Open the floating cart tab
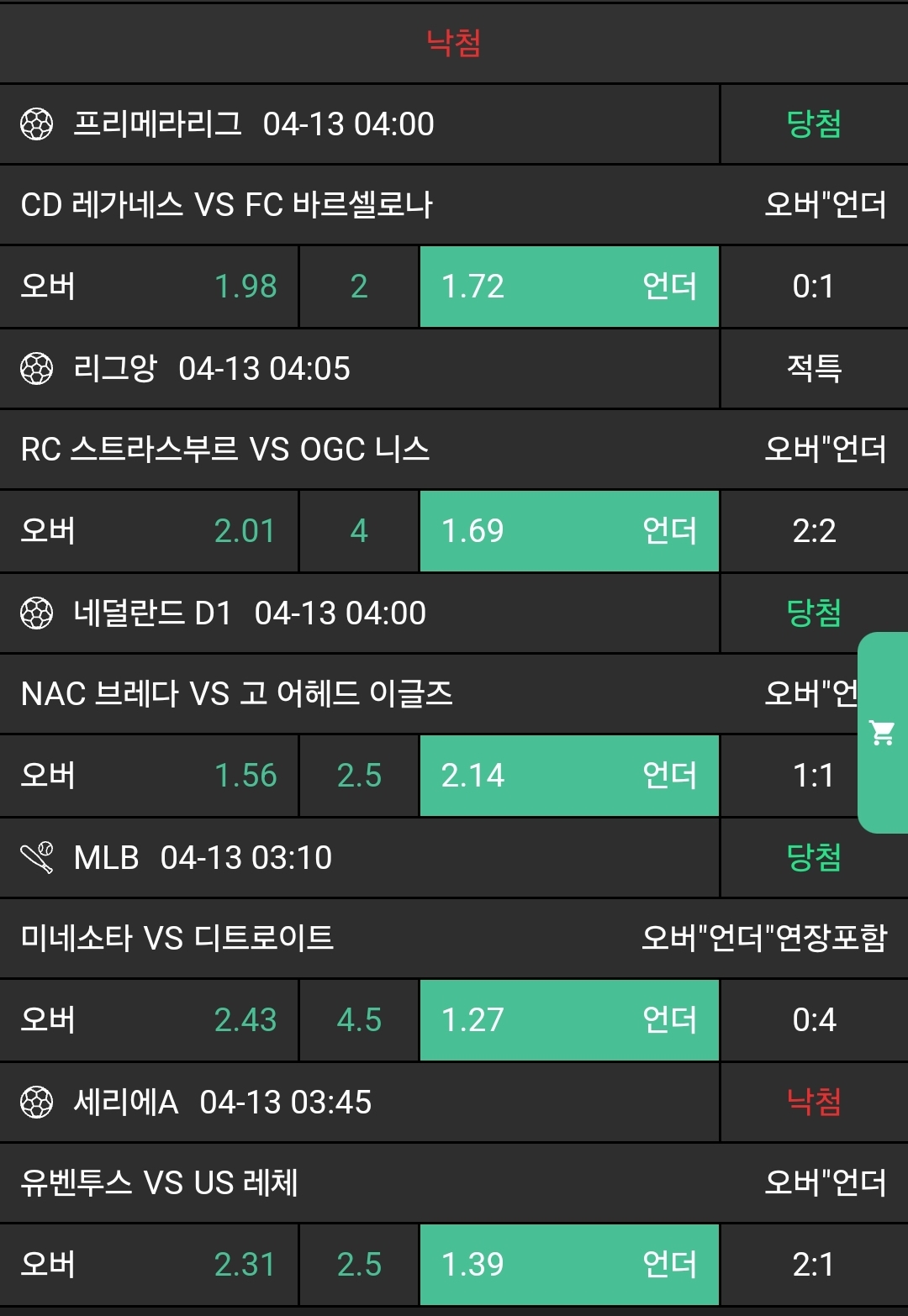 [x=883, y=733]
